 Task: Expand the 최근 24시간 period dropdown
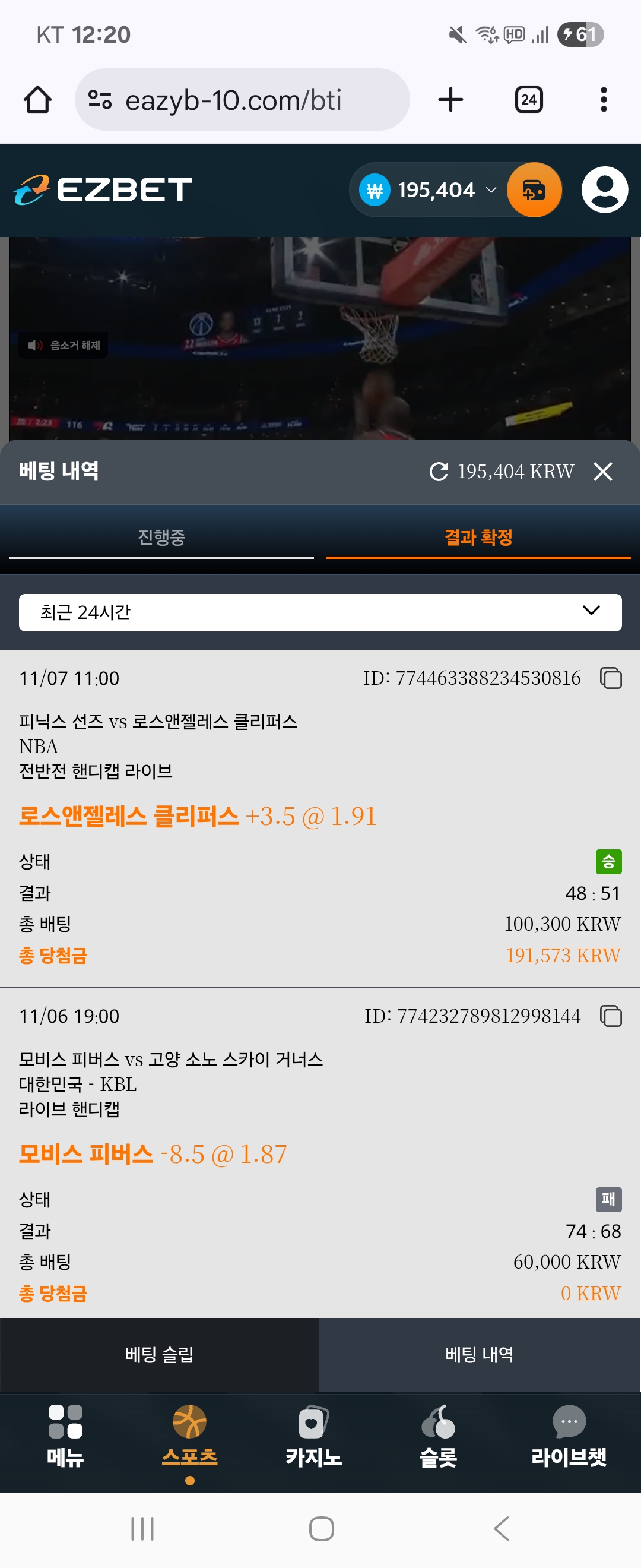(x=320, y=612)
